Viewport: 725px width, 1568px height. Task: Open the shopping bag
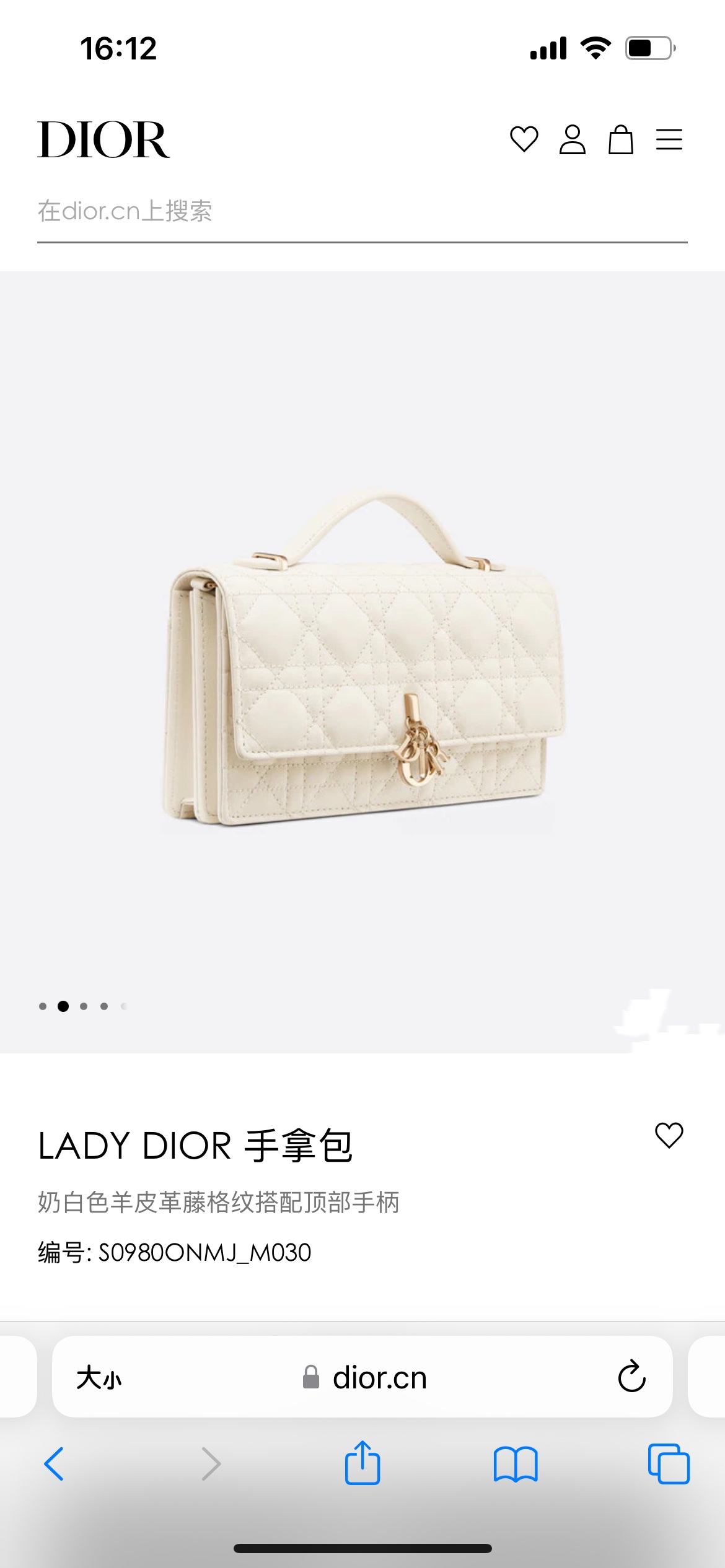(620, 139)
